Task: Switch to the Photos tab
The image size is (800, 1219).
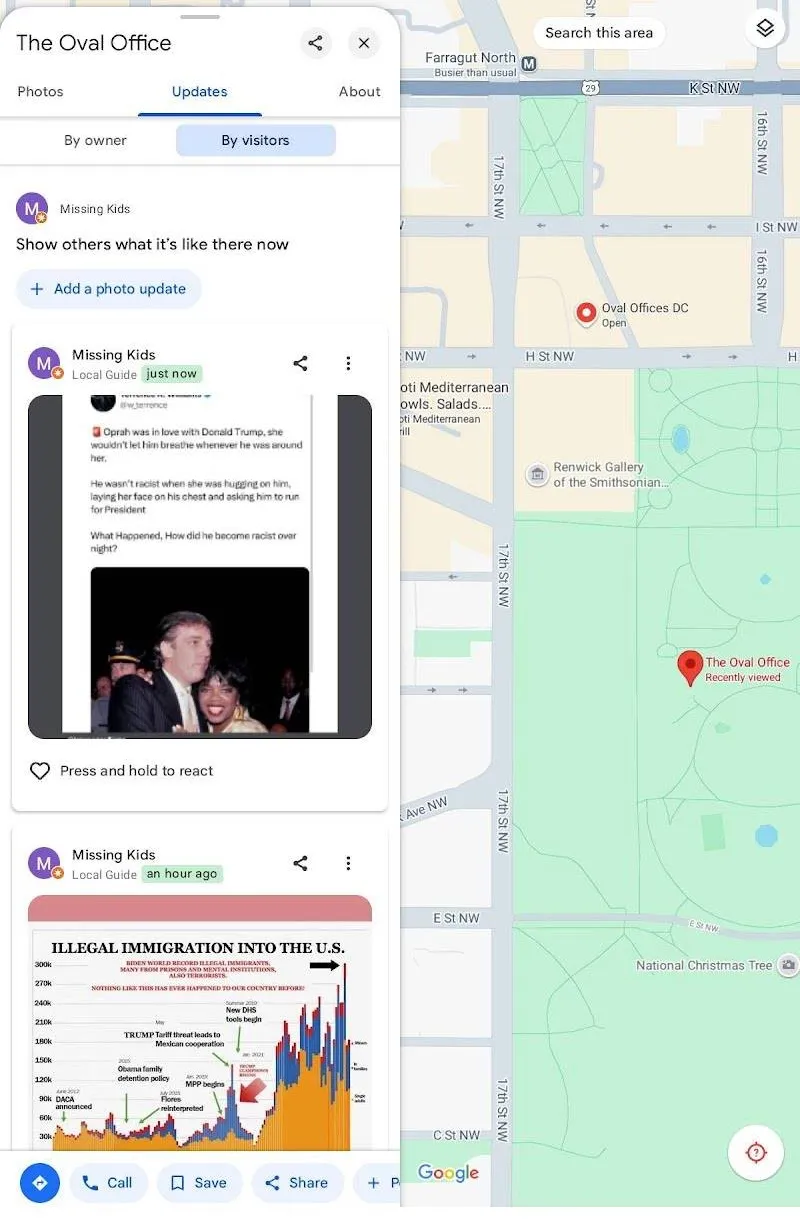Action: click(x=40, y=91)
